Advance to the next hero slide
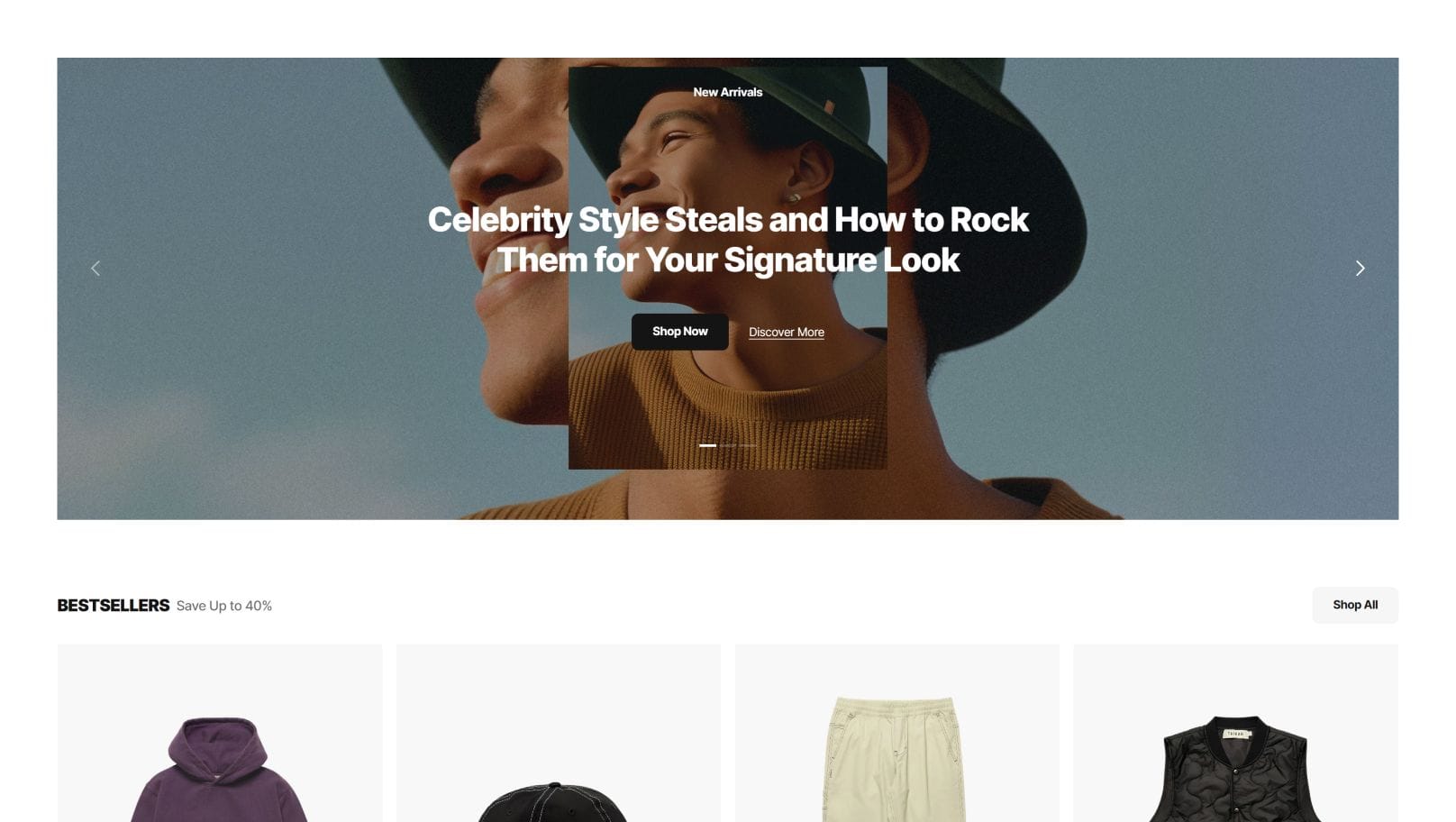1456x822 pixels. tap(1360, 269)
